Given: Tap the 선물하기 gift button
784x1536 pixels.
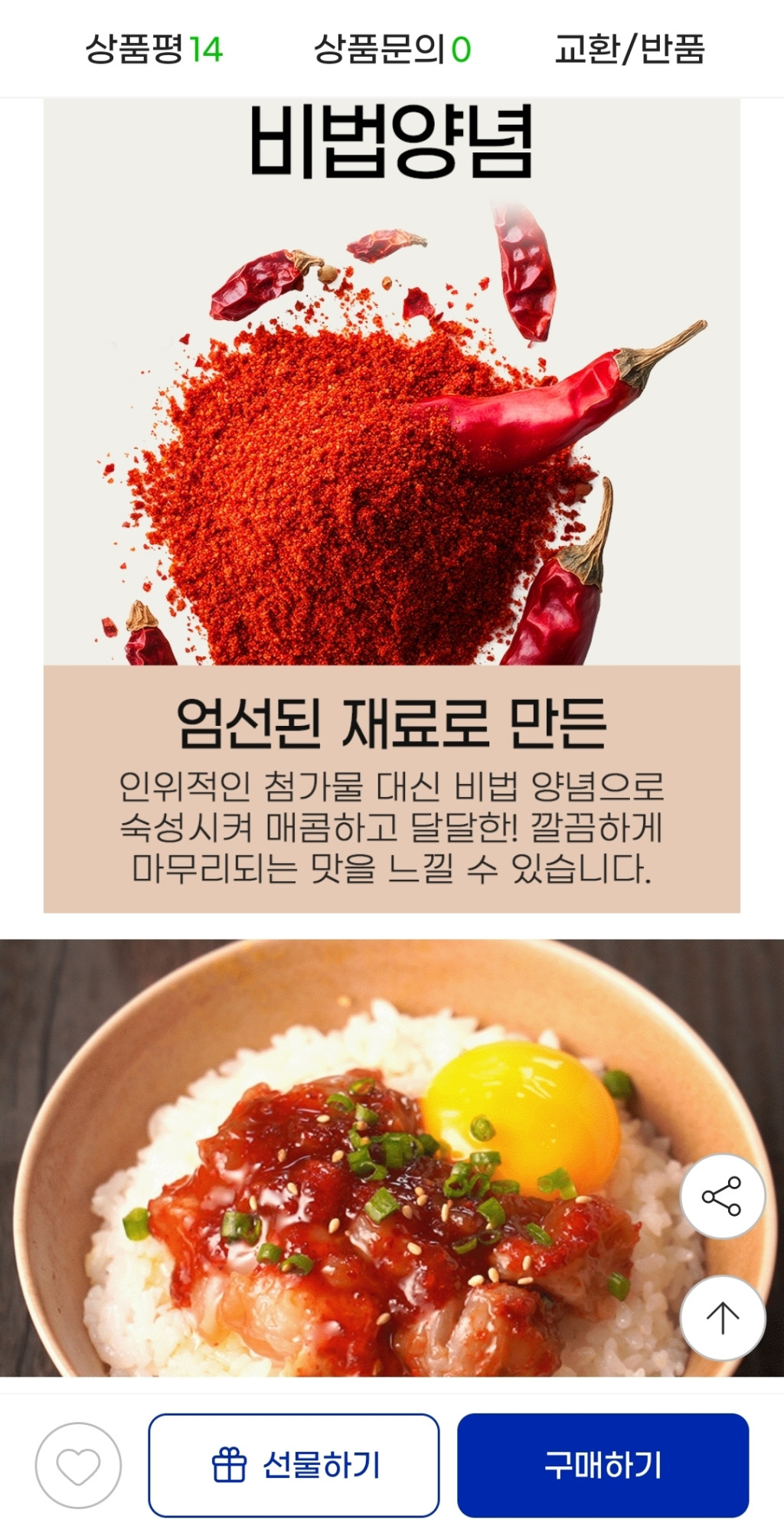Looking at the screenshot, I should coord(294,1466).
